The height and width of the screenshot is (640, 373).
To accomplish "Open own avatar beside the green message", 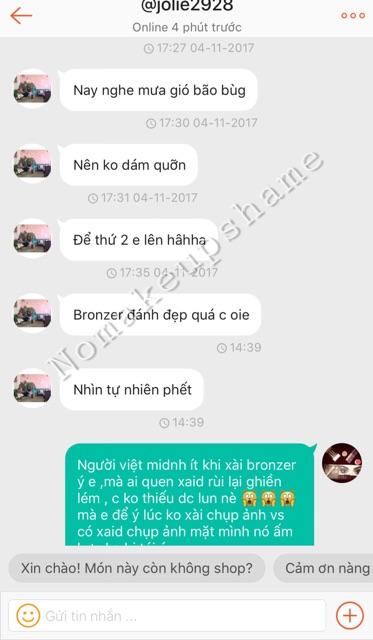I will click(x=342, y=463).
